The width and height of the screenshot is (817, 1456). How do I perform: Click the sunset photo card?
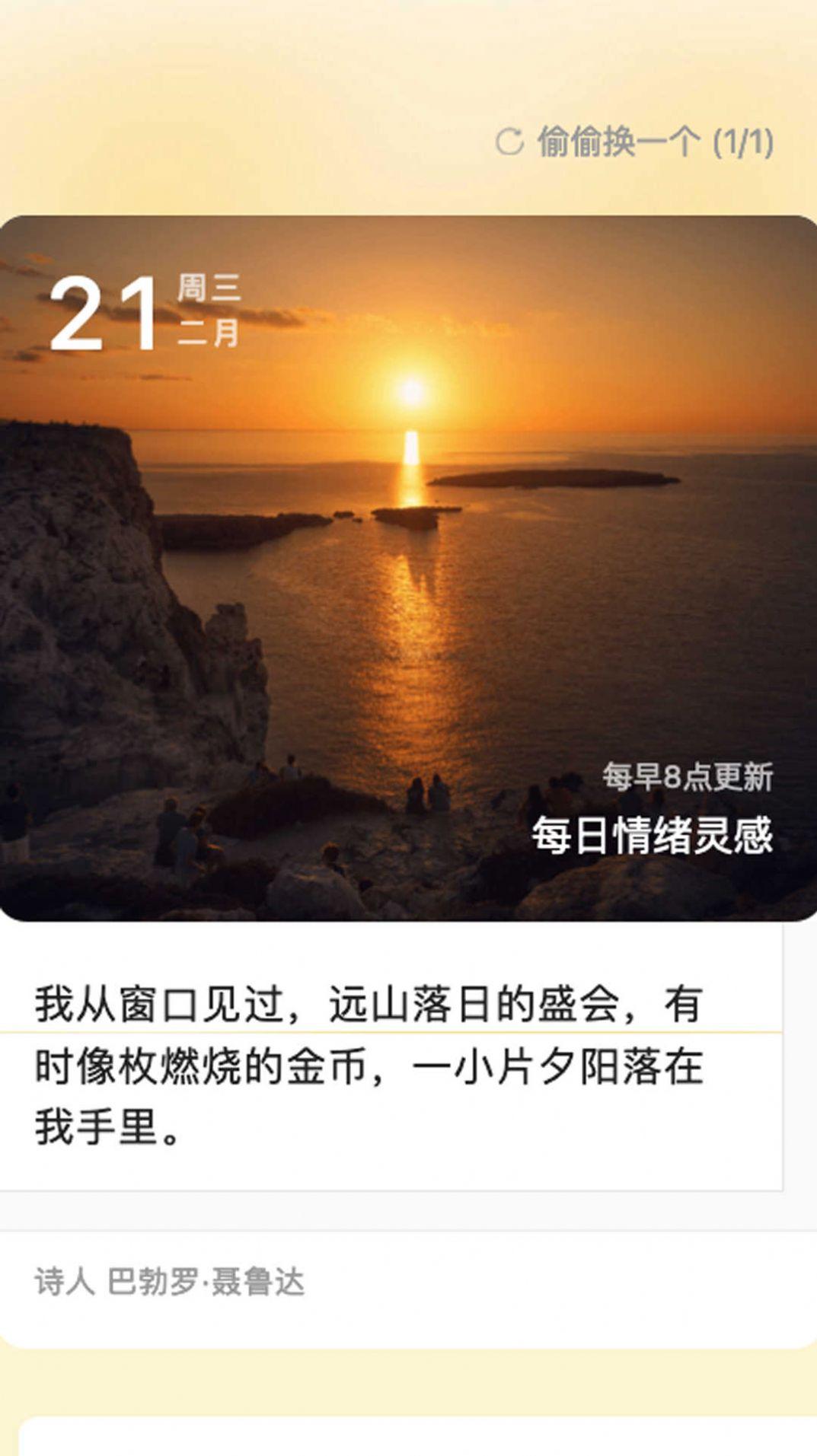pos(408,563)
